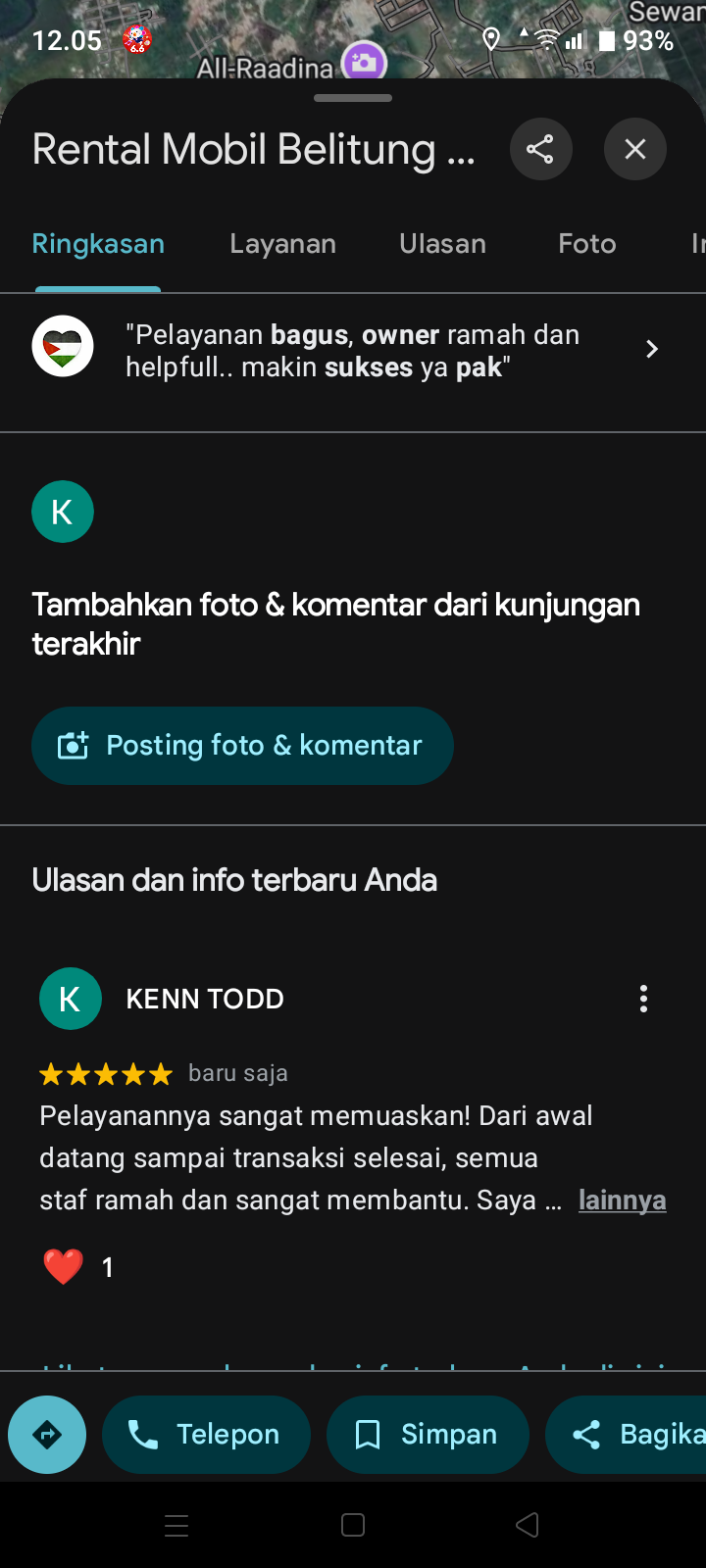Save this place using Simpan

point(428,1435)
